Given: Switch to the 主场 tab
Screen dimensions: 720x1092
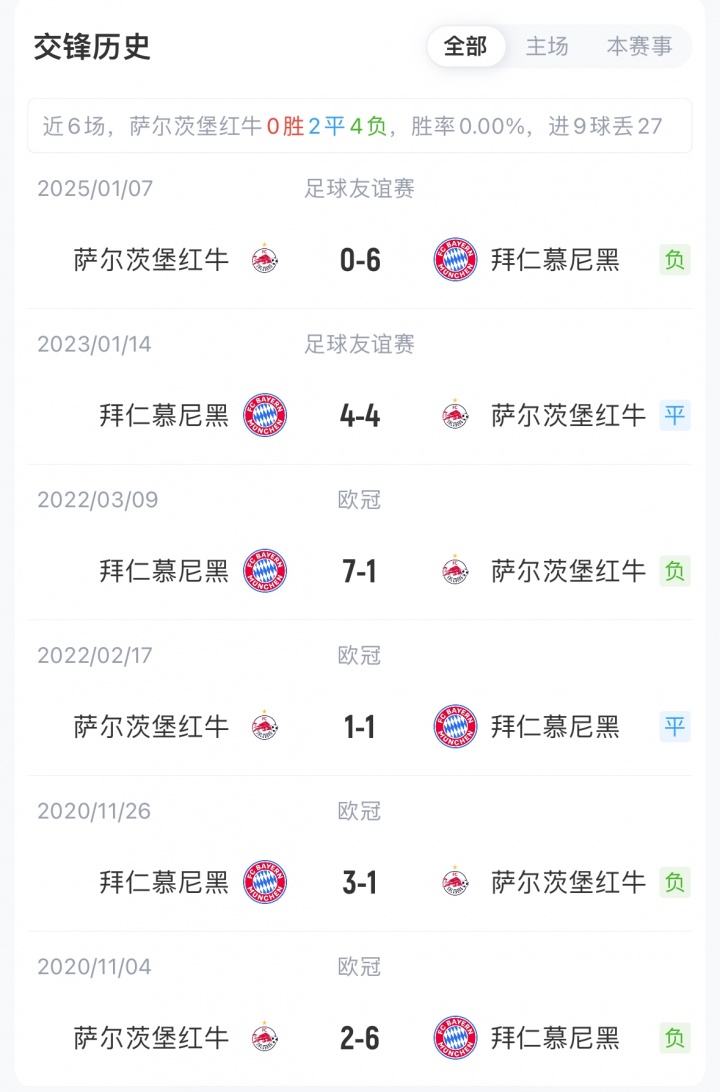Looking at the screenshot, I should click(547, 47).
